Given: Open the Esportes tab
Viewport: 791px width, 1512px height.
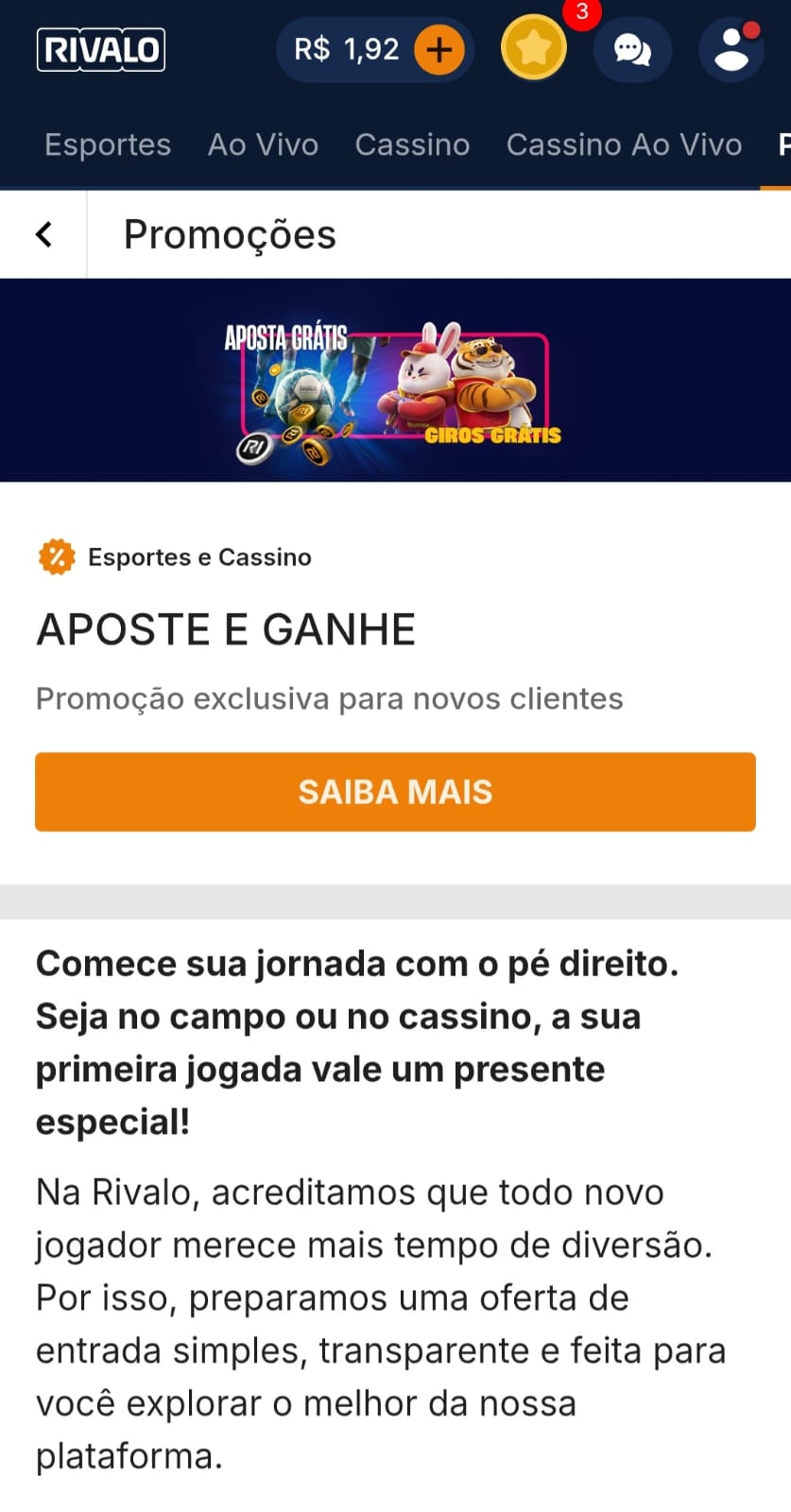Looking at the screenshot, I should (107, 145).
